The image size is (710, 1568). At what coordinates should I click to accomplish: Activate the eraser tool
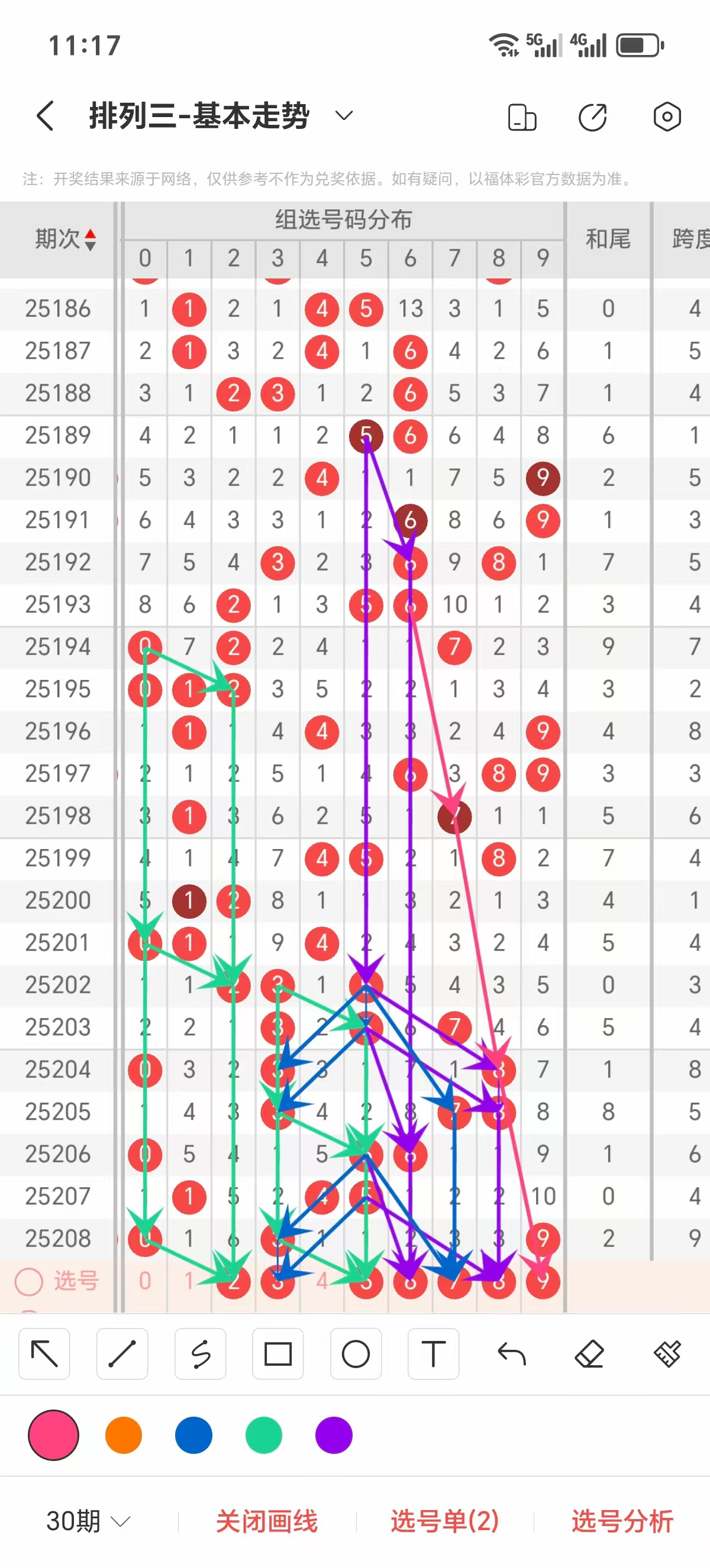tap(589, 1354)
